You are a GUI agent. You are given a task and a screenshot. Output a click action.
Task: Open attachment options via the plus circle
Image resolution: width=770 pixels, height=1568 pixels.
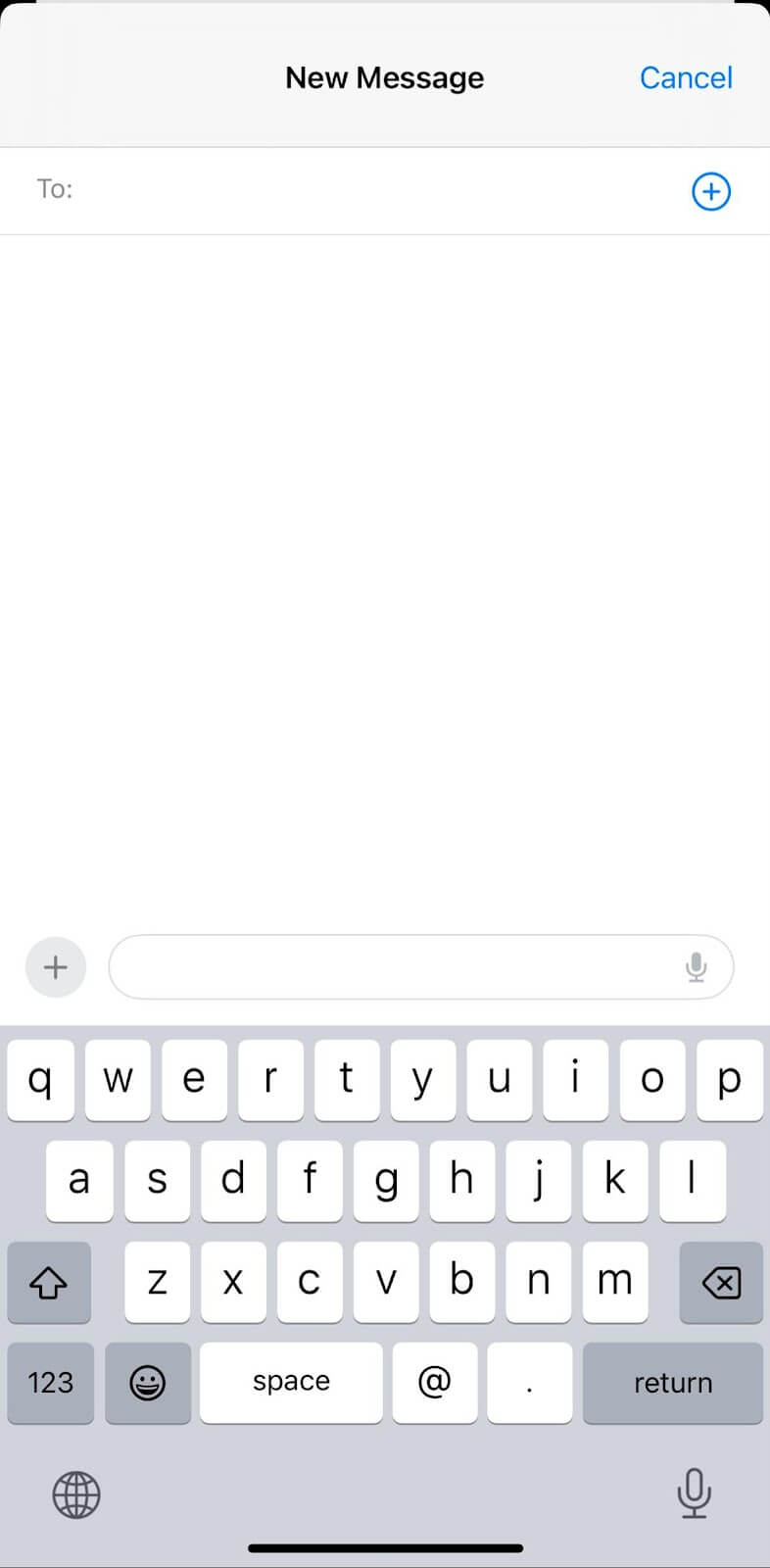point(56,967)
